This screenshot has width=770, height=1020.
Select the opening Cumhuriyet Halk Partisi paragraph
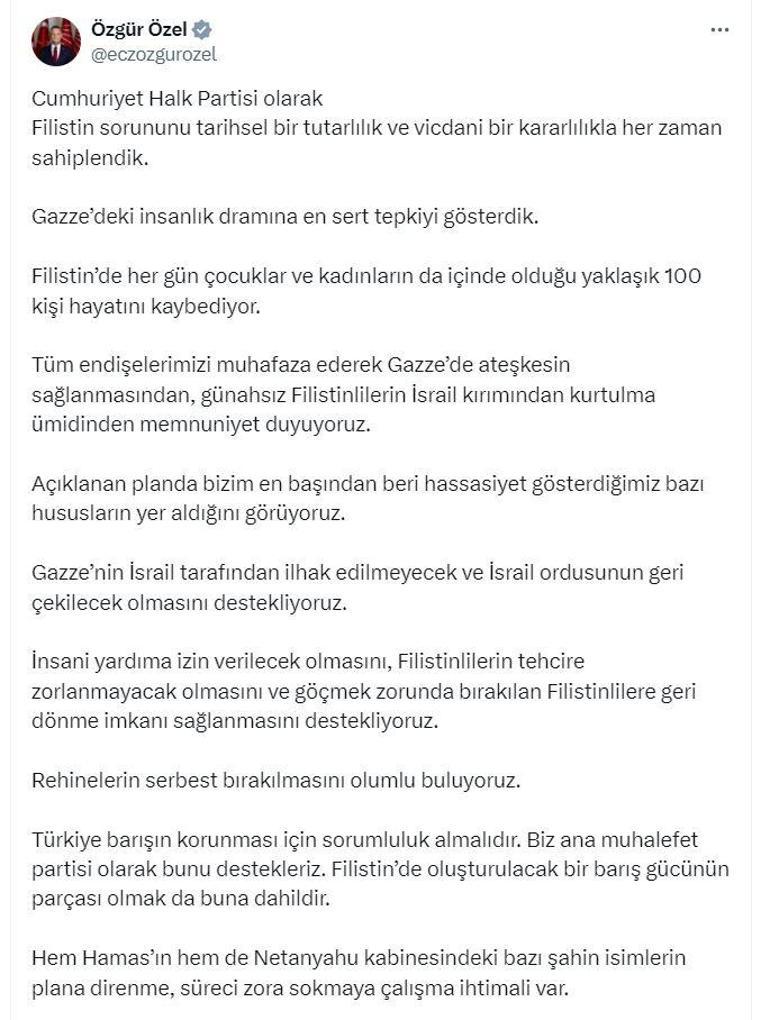point(300,127)
